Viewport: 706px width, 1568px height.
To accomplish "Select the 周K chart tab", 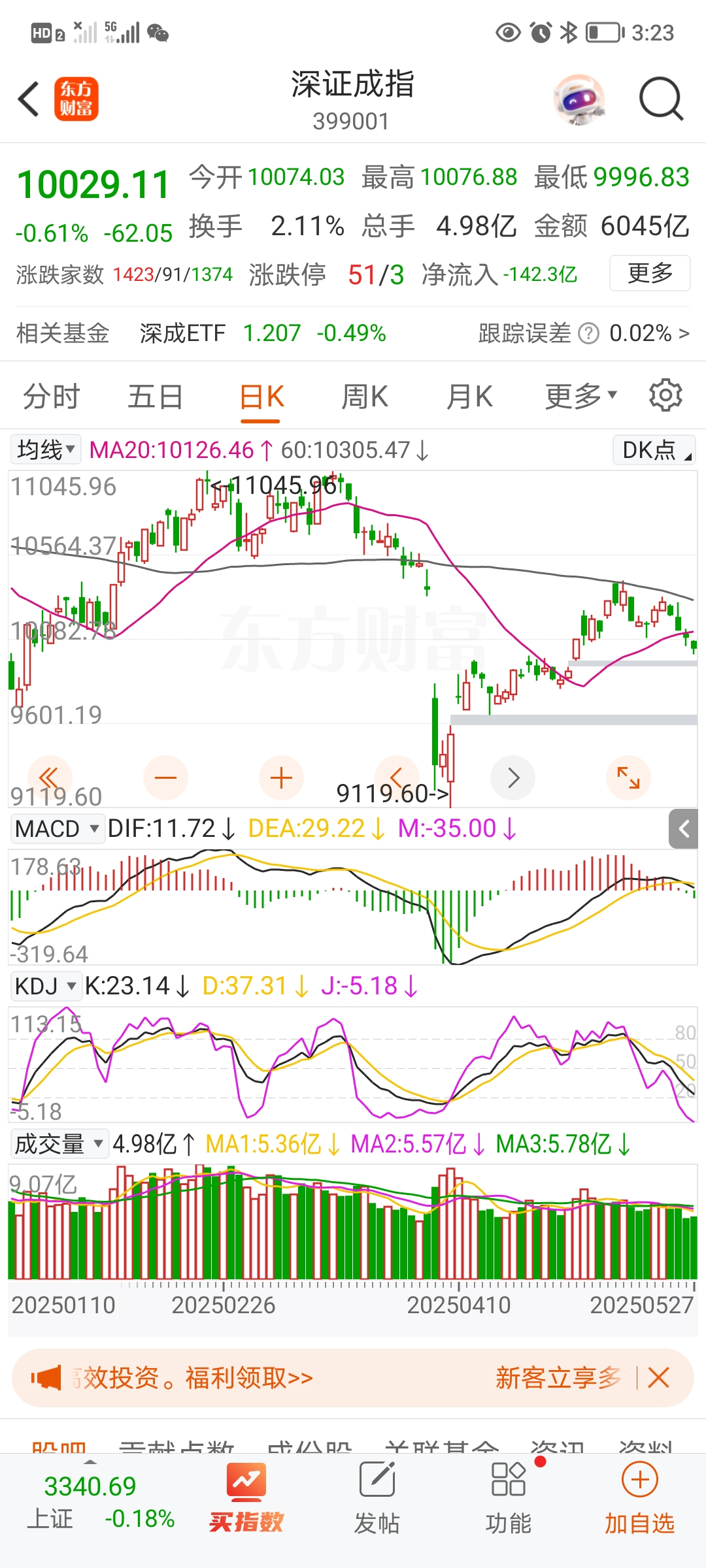I will click(x=365, y=397).
